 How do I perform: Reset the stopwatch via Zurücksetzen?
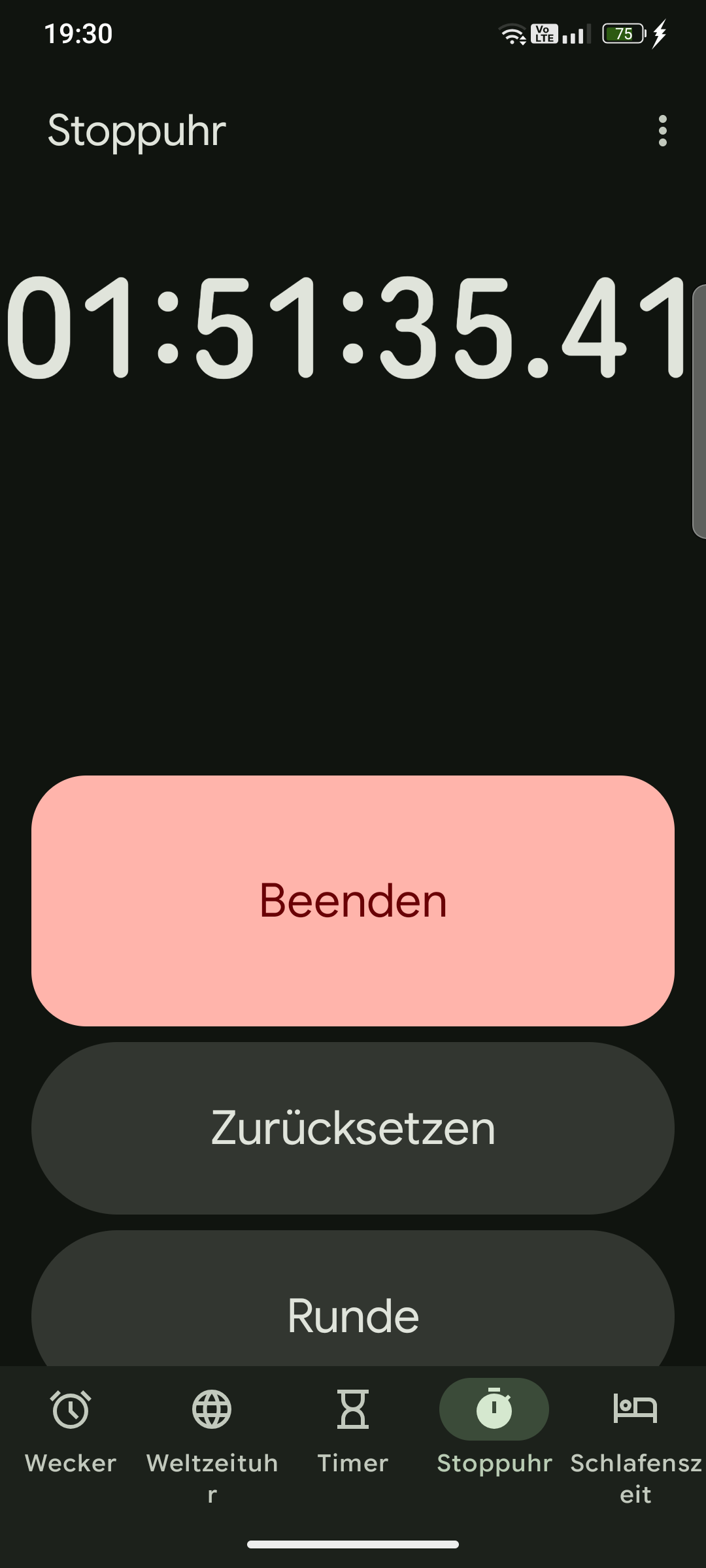[353, 1128]
